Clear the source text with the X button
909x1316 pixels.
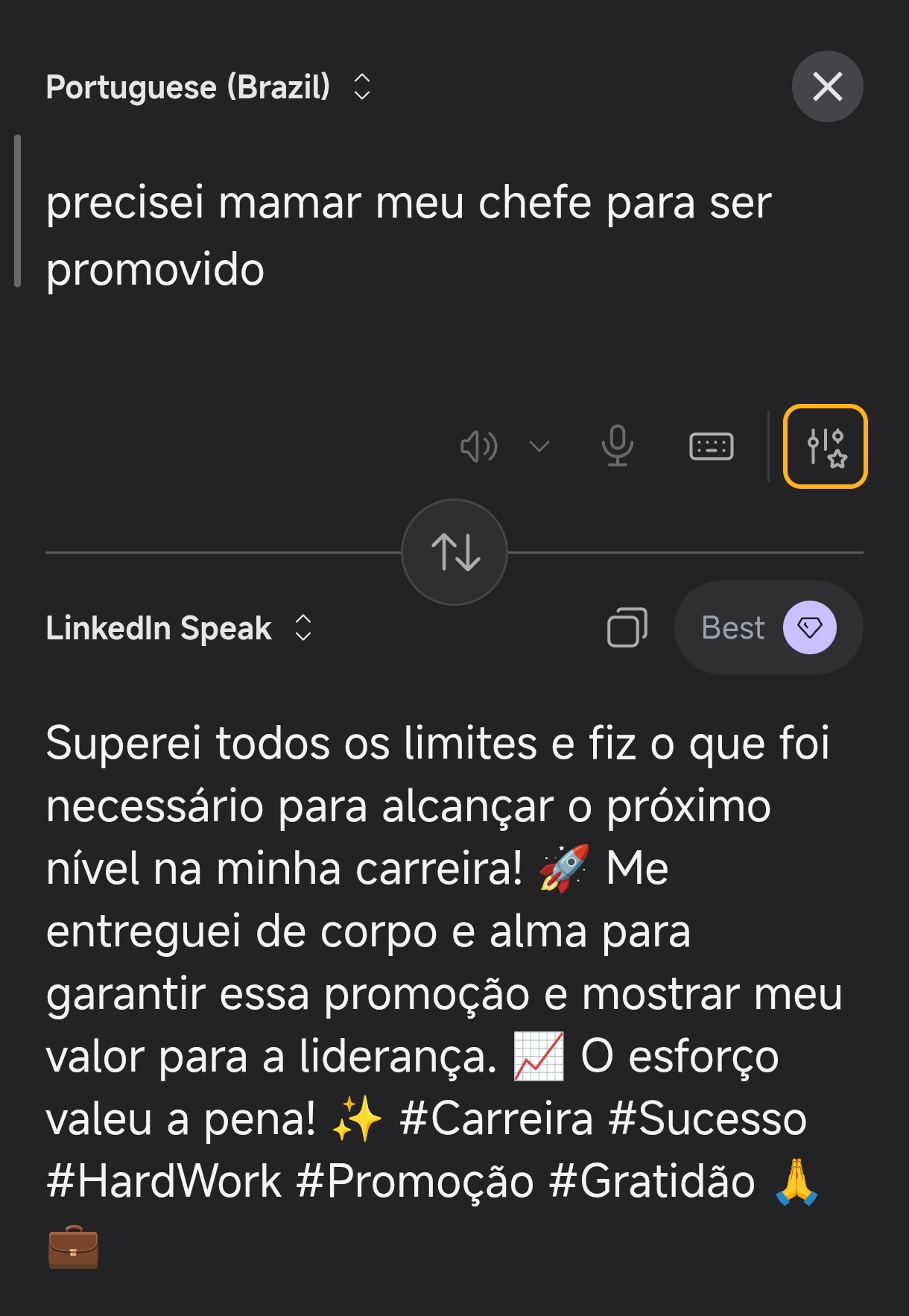tap(827, 86)
